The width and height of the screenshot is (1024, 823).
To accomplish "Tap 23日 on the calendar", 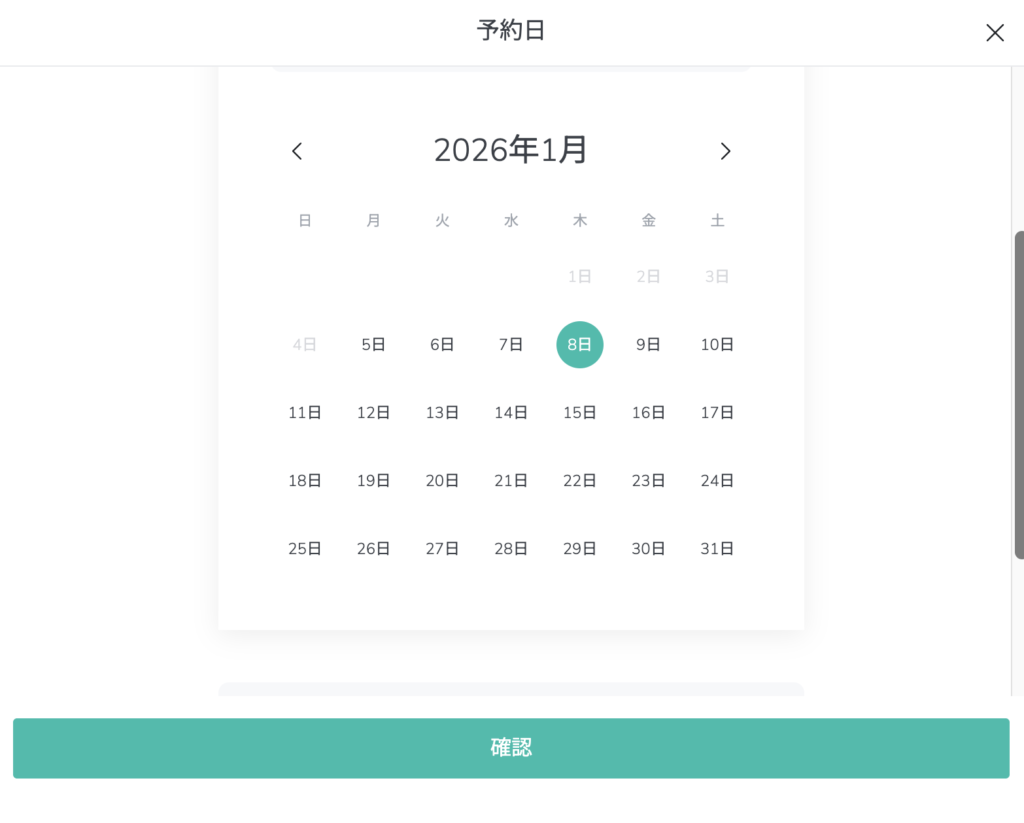I will point(648,481).
